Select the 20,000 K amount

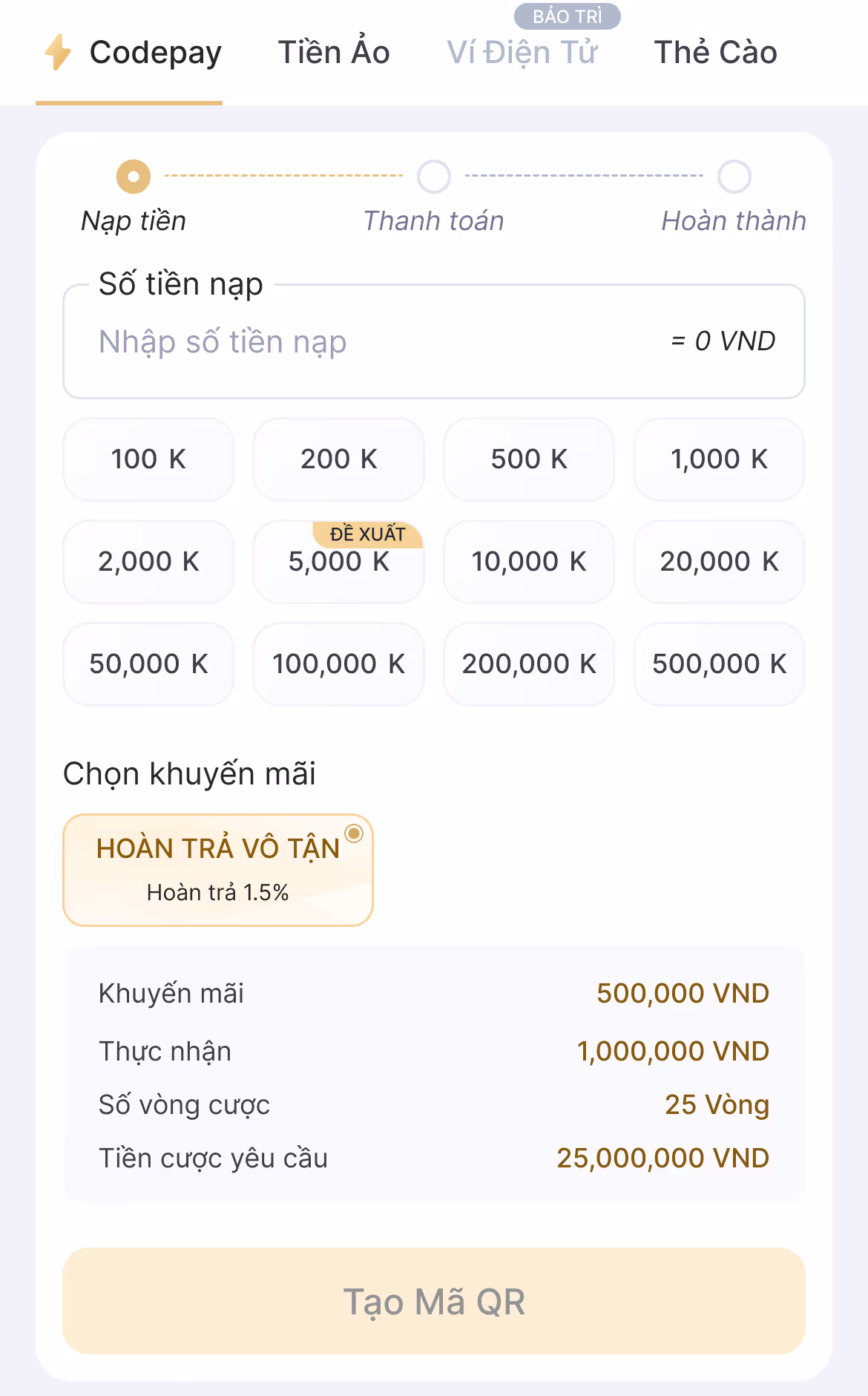[719, 562]
